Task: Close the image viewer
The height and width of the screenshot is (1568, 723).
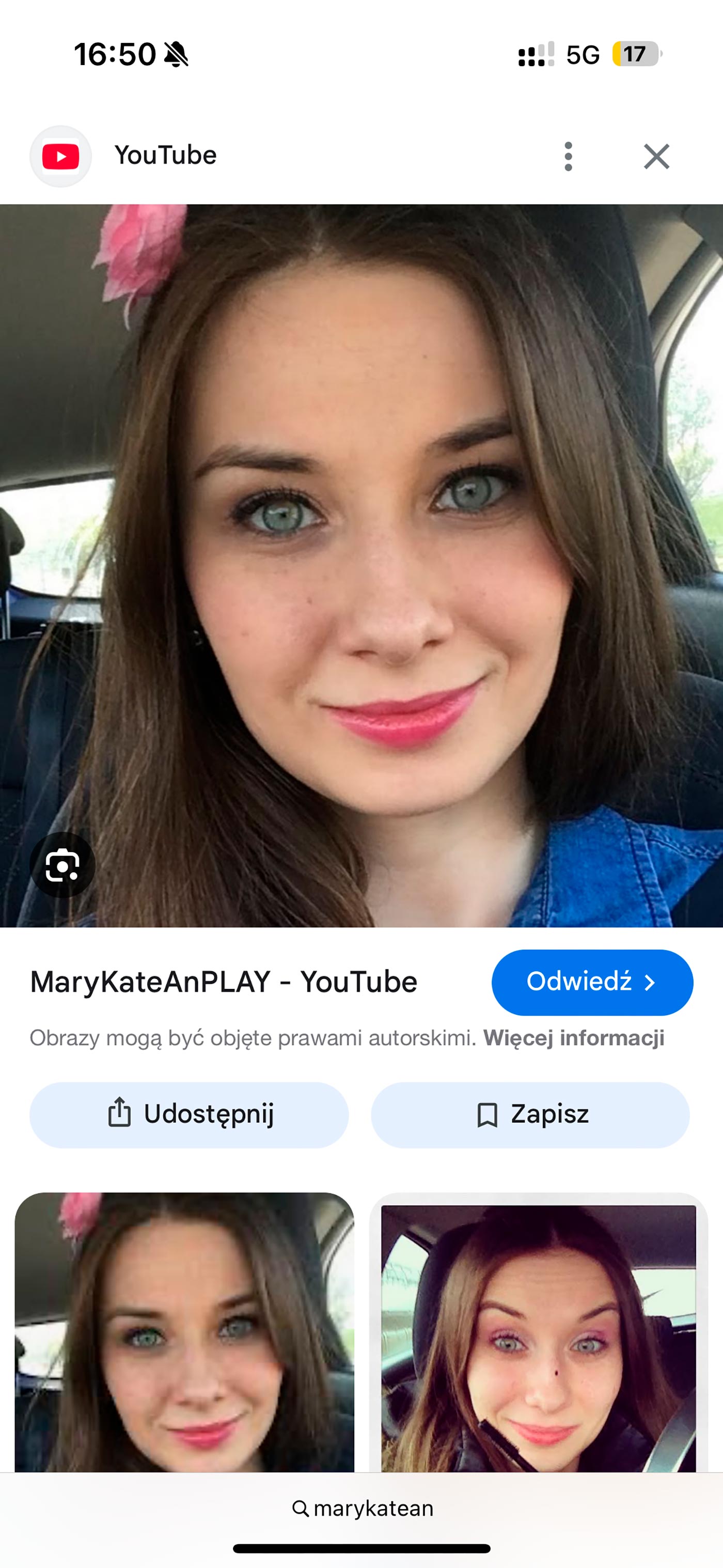Action: point(656,157)
